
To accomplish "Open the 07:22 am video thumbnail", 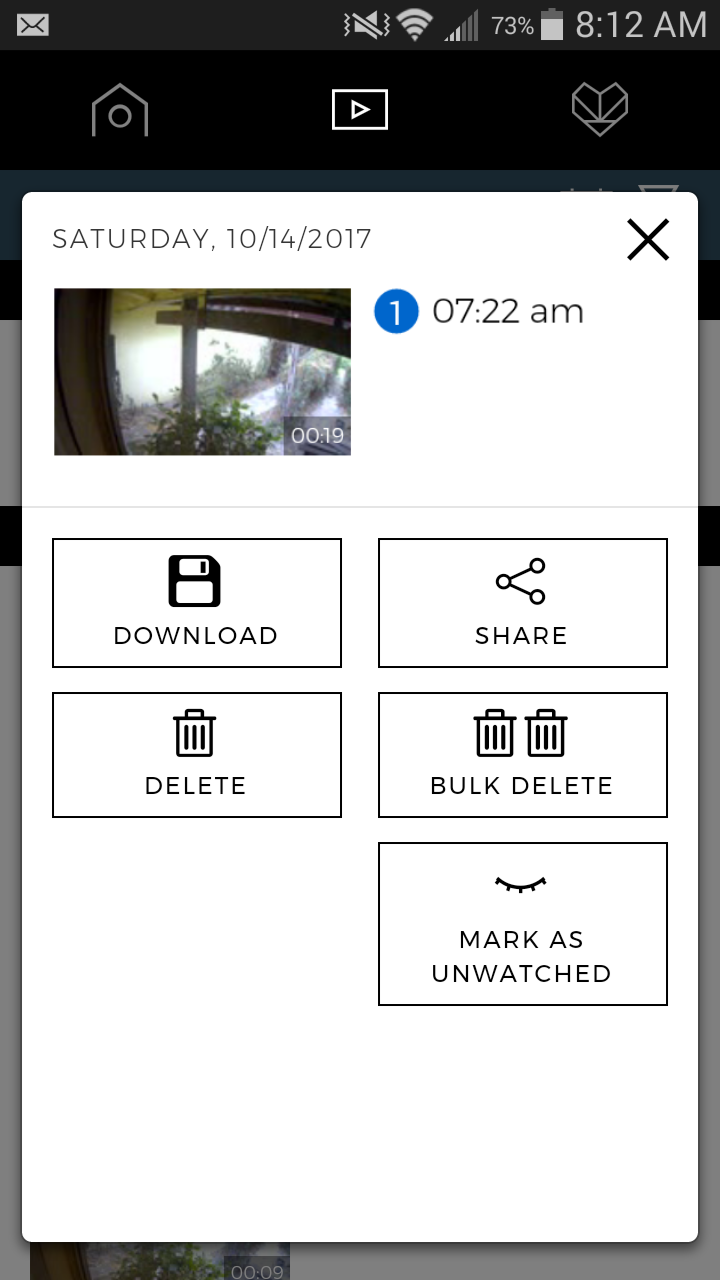I will coord(202,372).
